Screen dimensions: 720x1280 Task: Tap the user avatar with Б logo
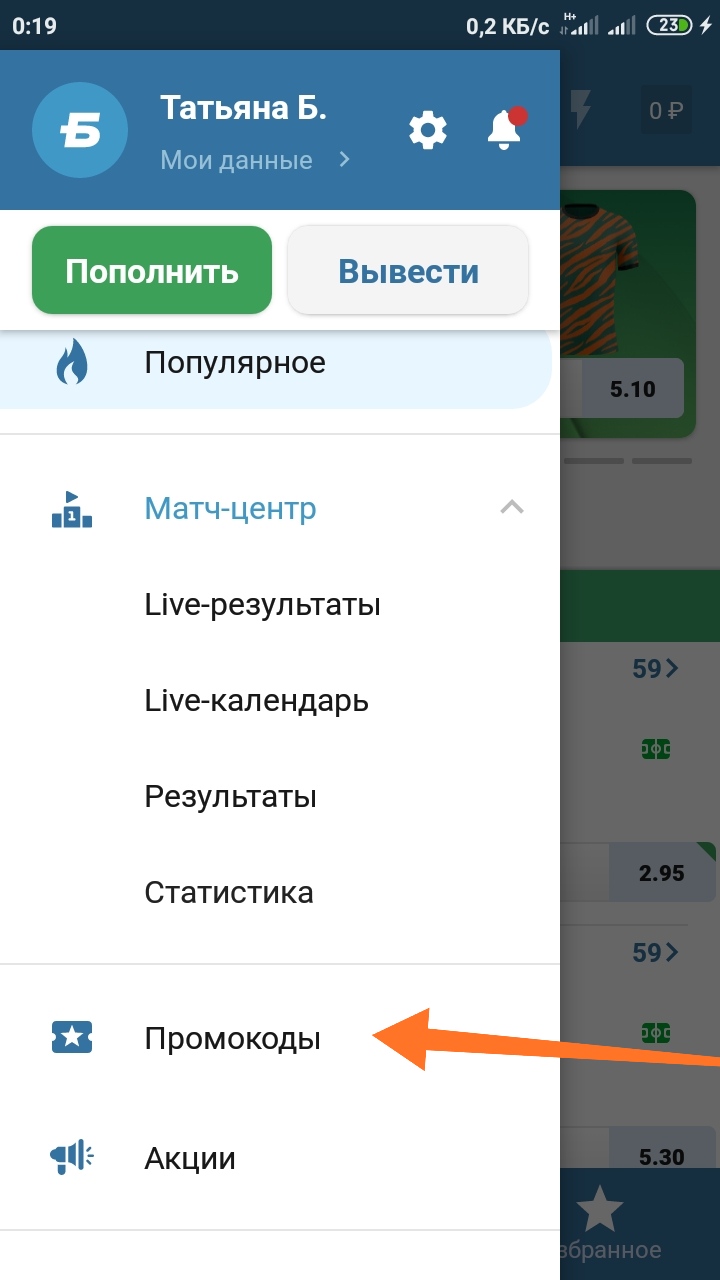click(x=80, y=131)
